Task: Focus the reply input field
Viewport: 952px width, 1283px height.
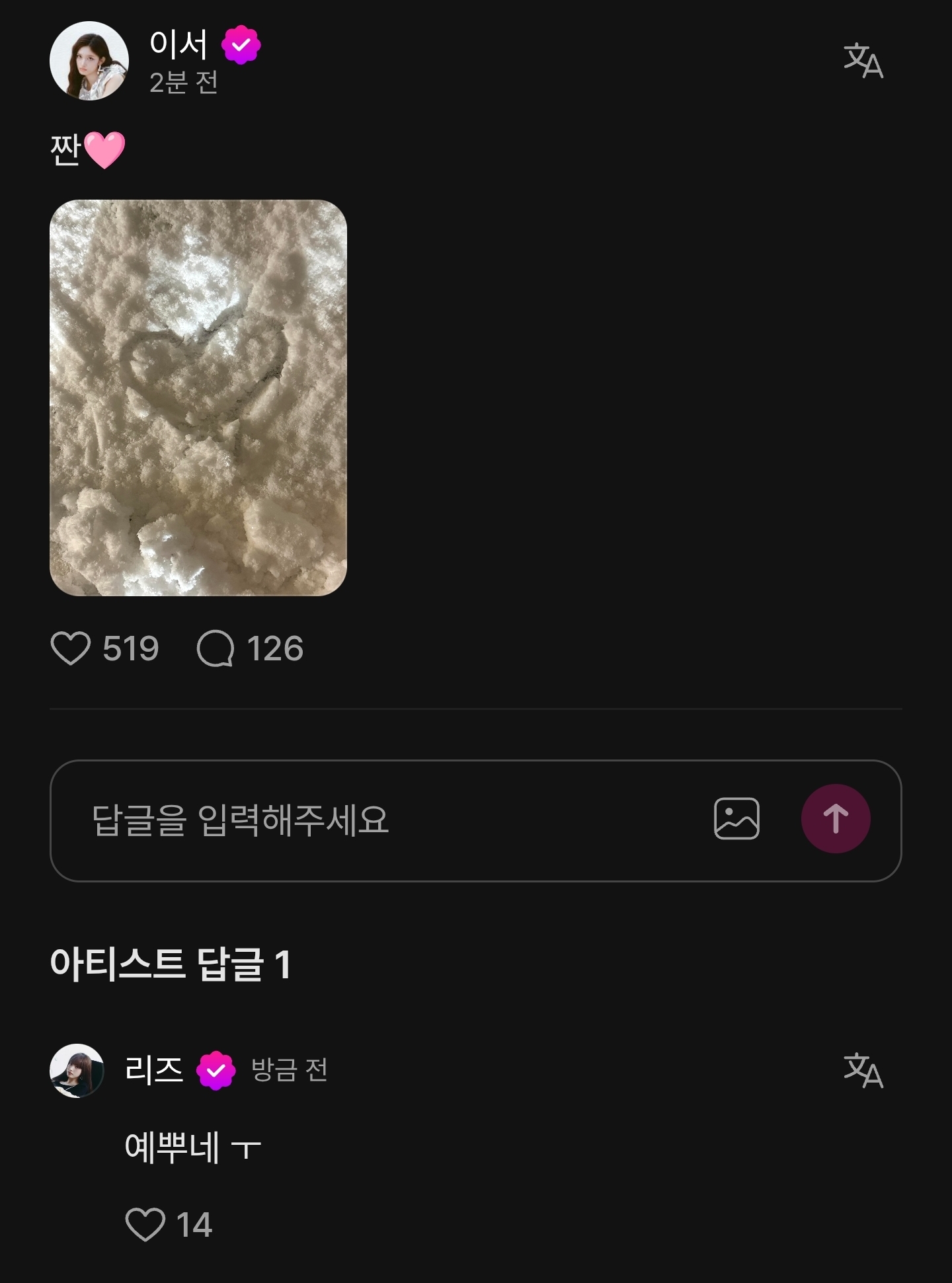Action: 383,820
